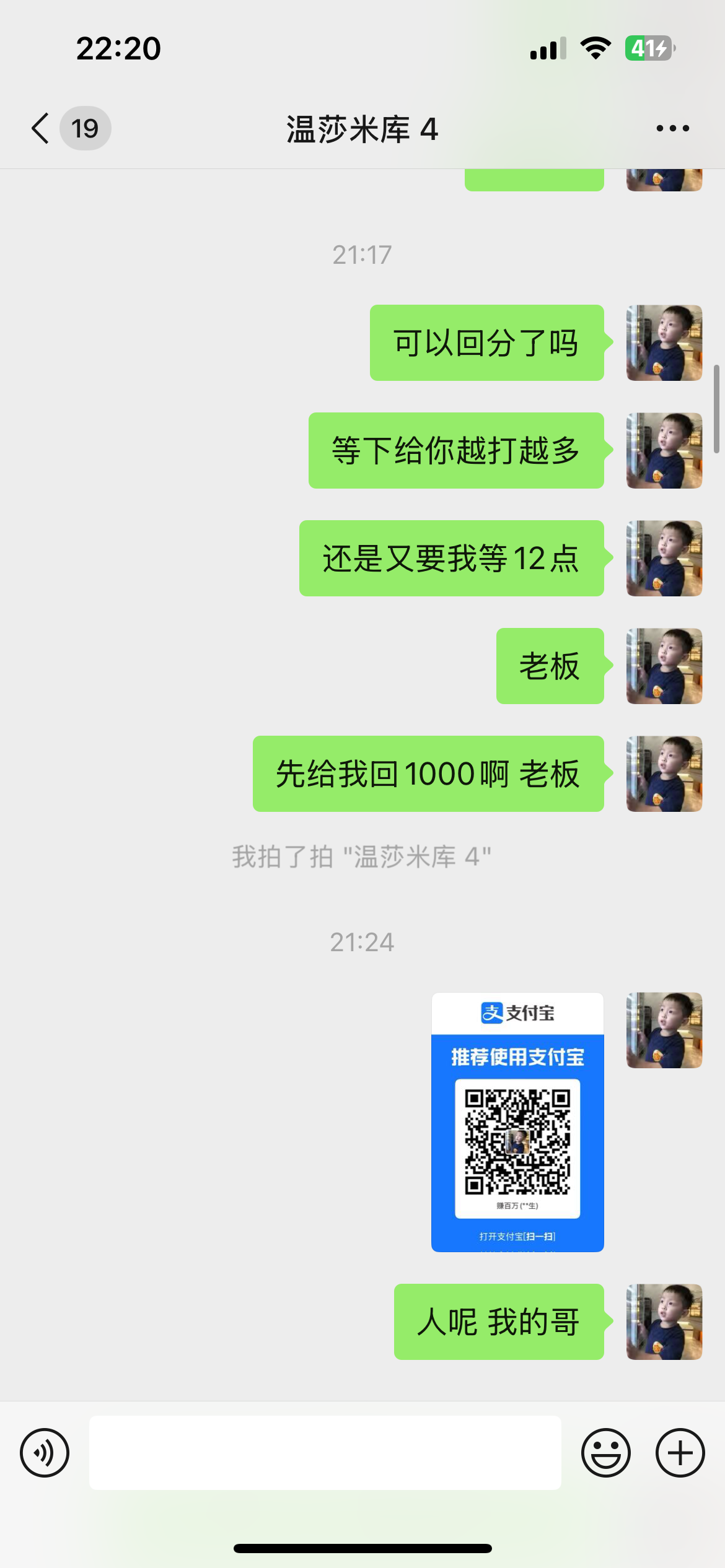Image resolution: width=725 pixels, height=1568 pixels.
Task: Focus the message text field
Action: coord(325,1453)
